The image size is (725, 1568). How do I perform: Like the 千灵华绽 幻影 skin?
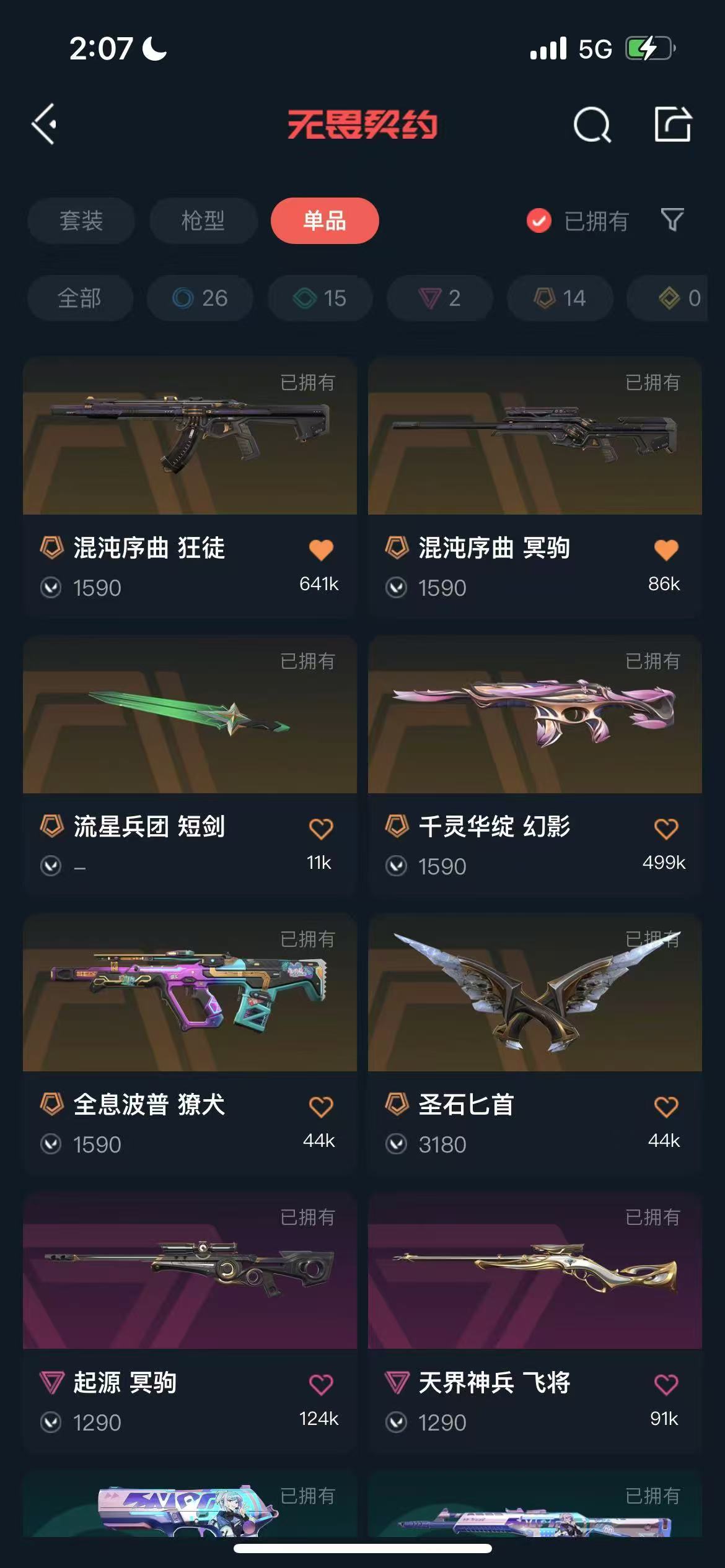666,829
